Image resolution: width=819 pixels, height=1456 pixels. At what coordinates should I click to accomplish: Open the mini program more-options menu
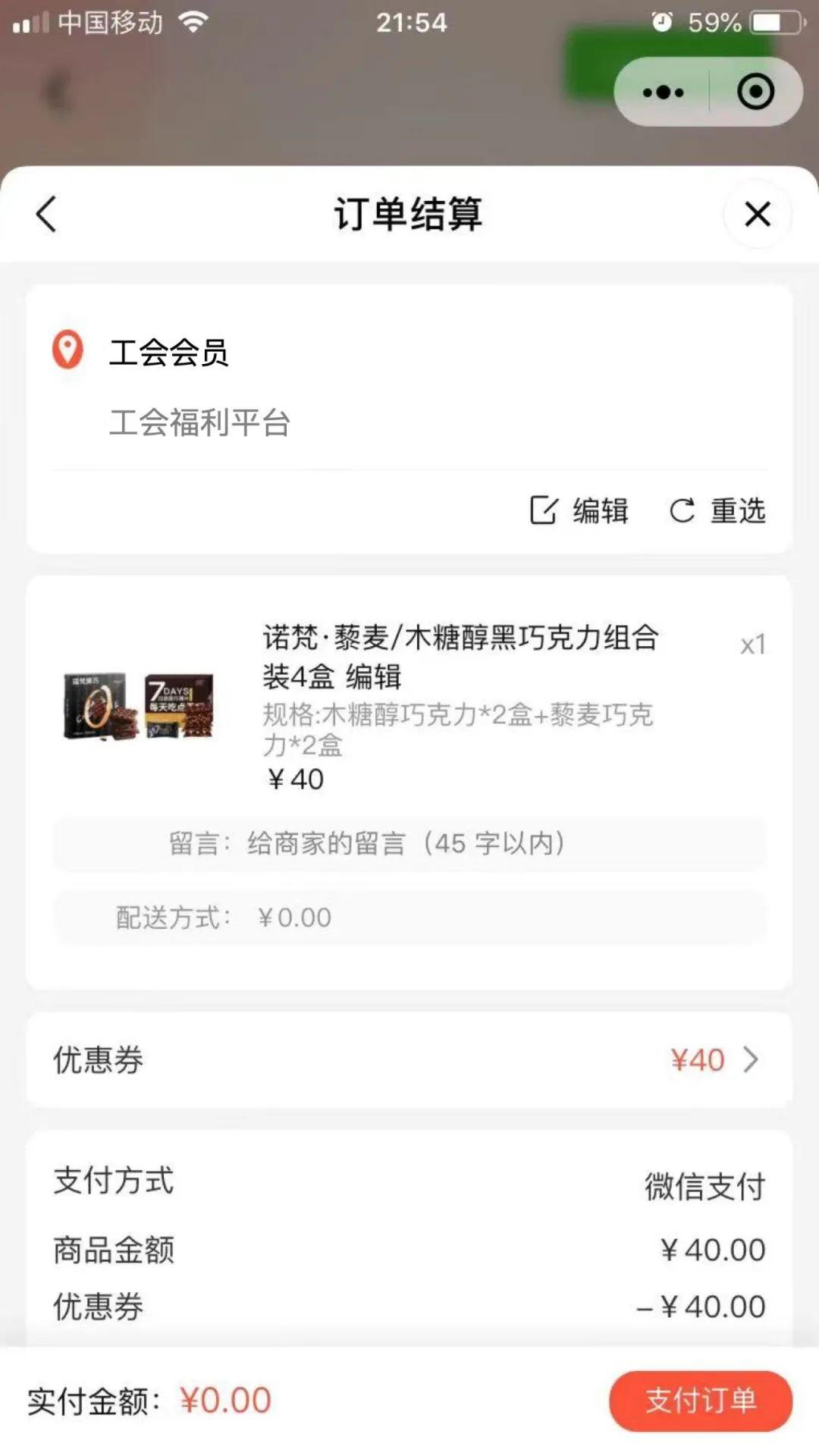663,93
